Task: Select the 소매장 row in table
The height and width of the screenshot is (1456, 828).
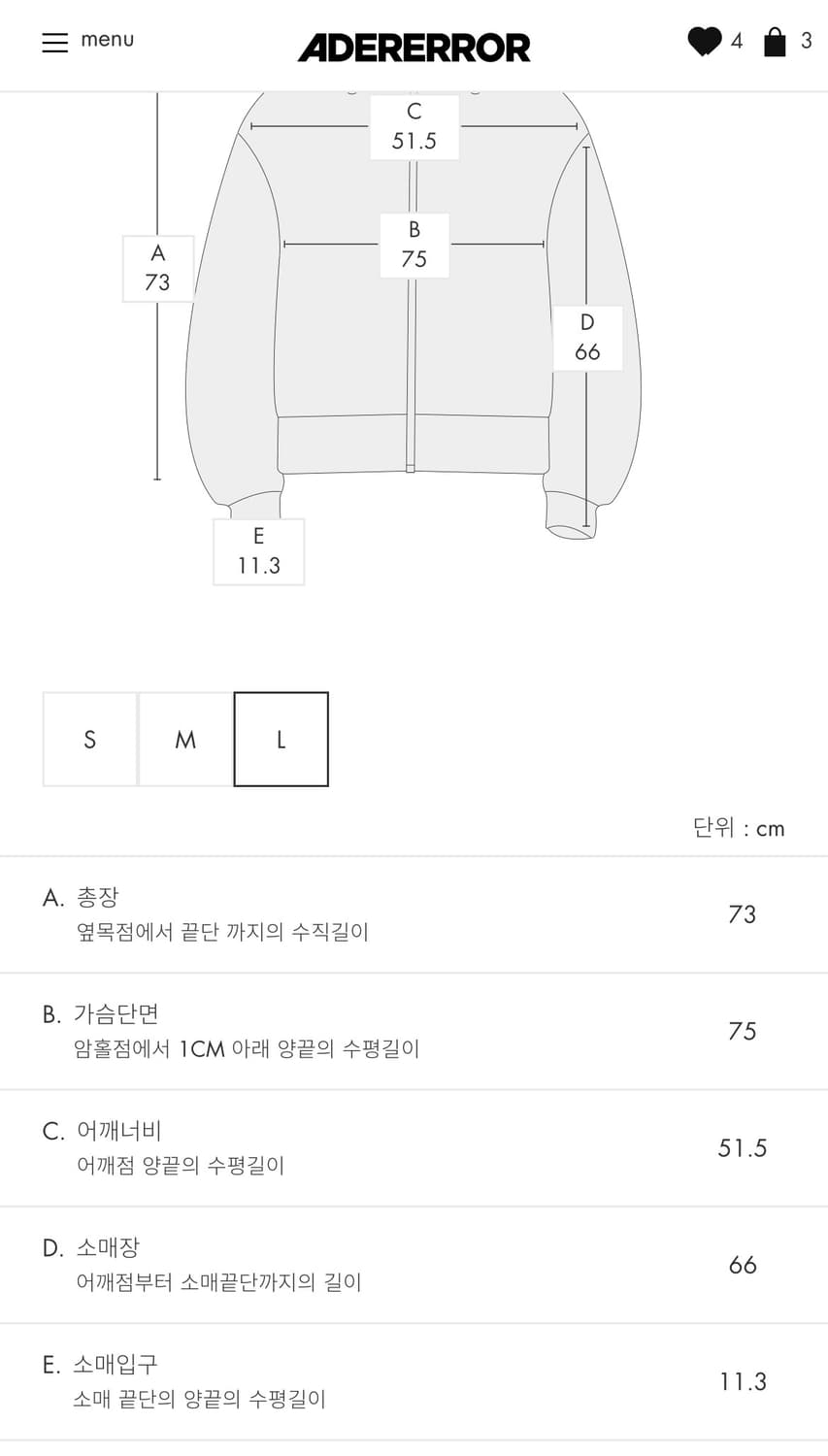Action: pyautogui.click(x=414, y=1264)
